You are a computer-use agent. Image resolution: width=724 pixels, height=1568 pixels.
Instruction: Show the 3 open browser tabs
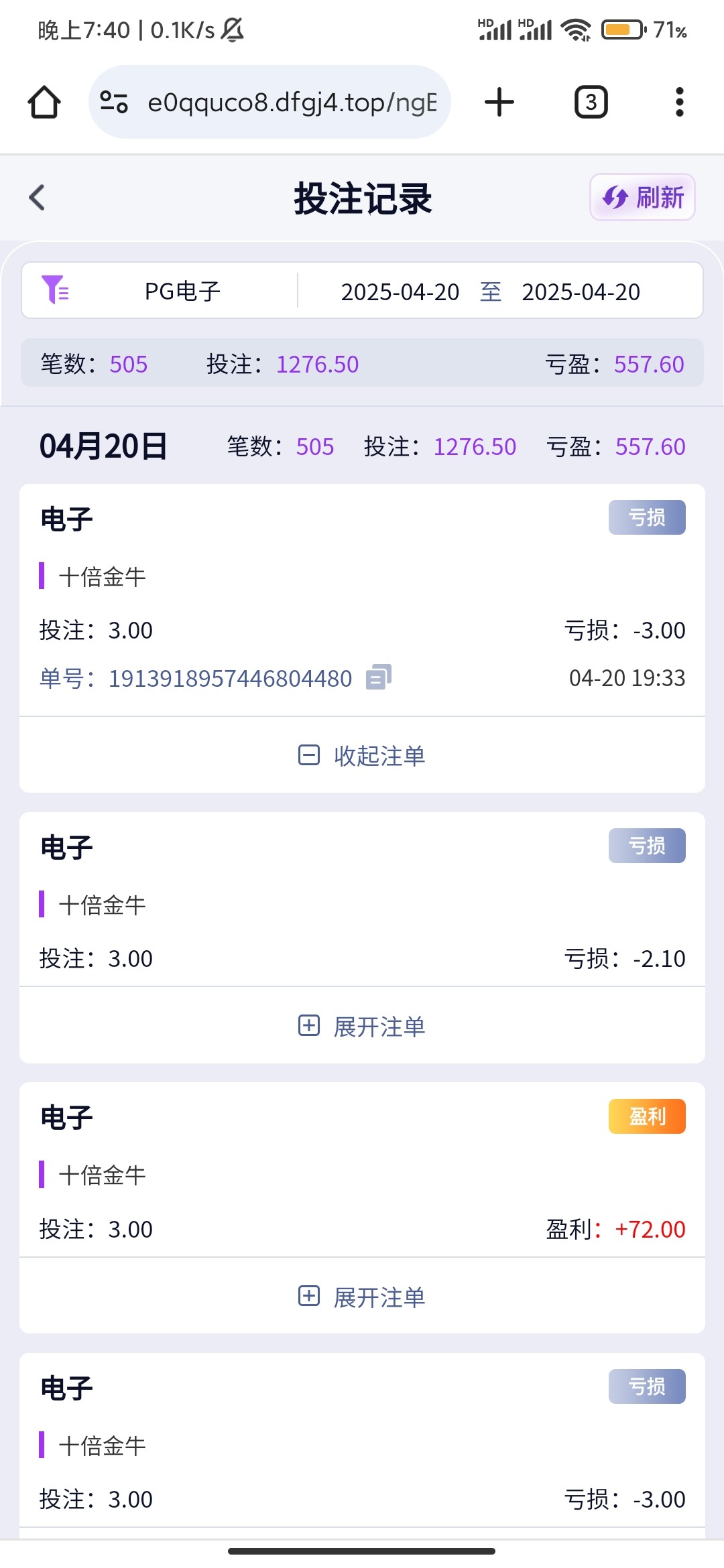pyautogui.click(x=591, y=102)
